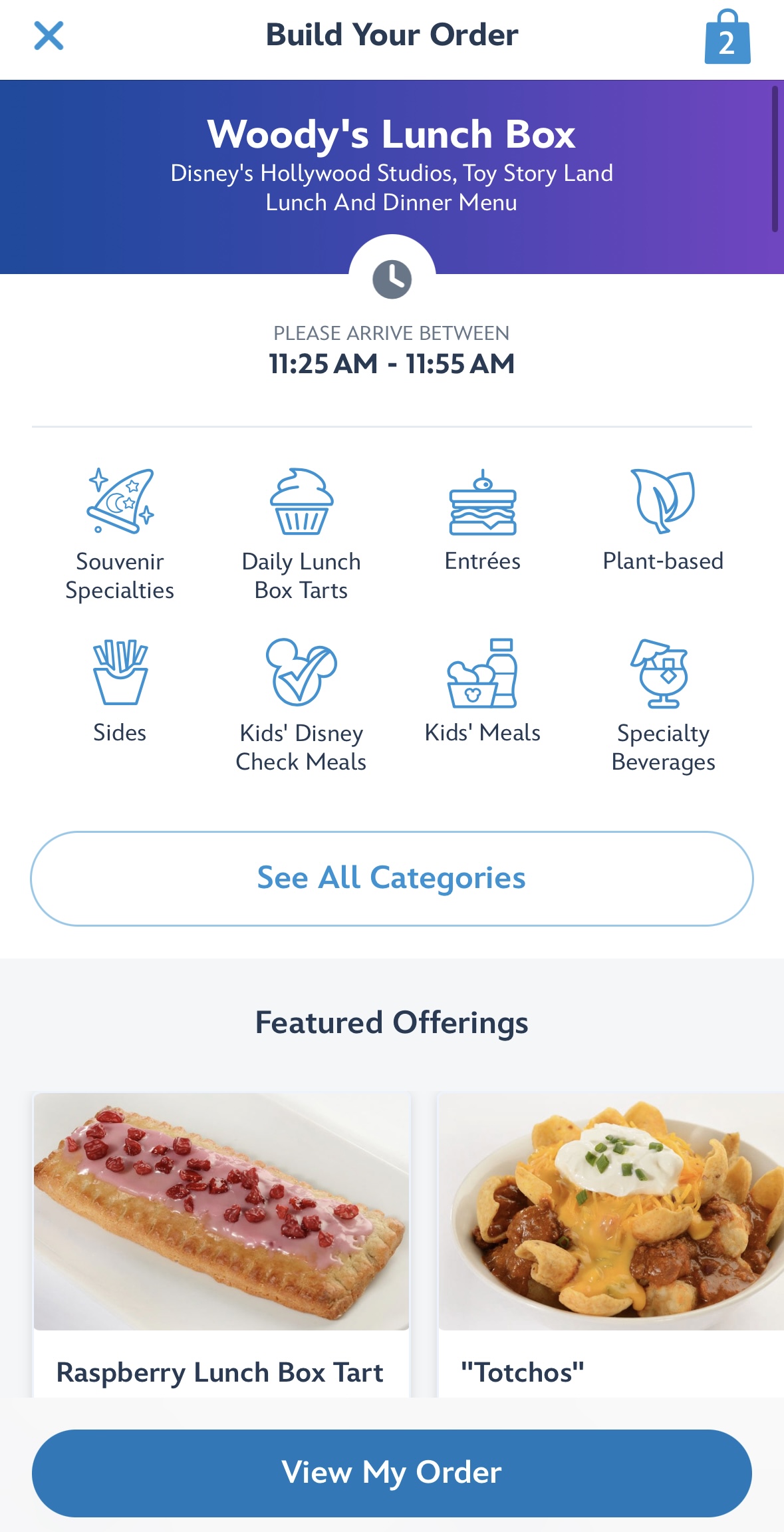
Task: Open the shopping bag with 2 items
Action: pyautogui.click(x=727, y=37)
